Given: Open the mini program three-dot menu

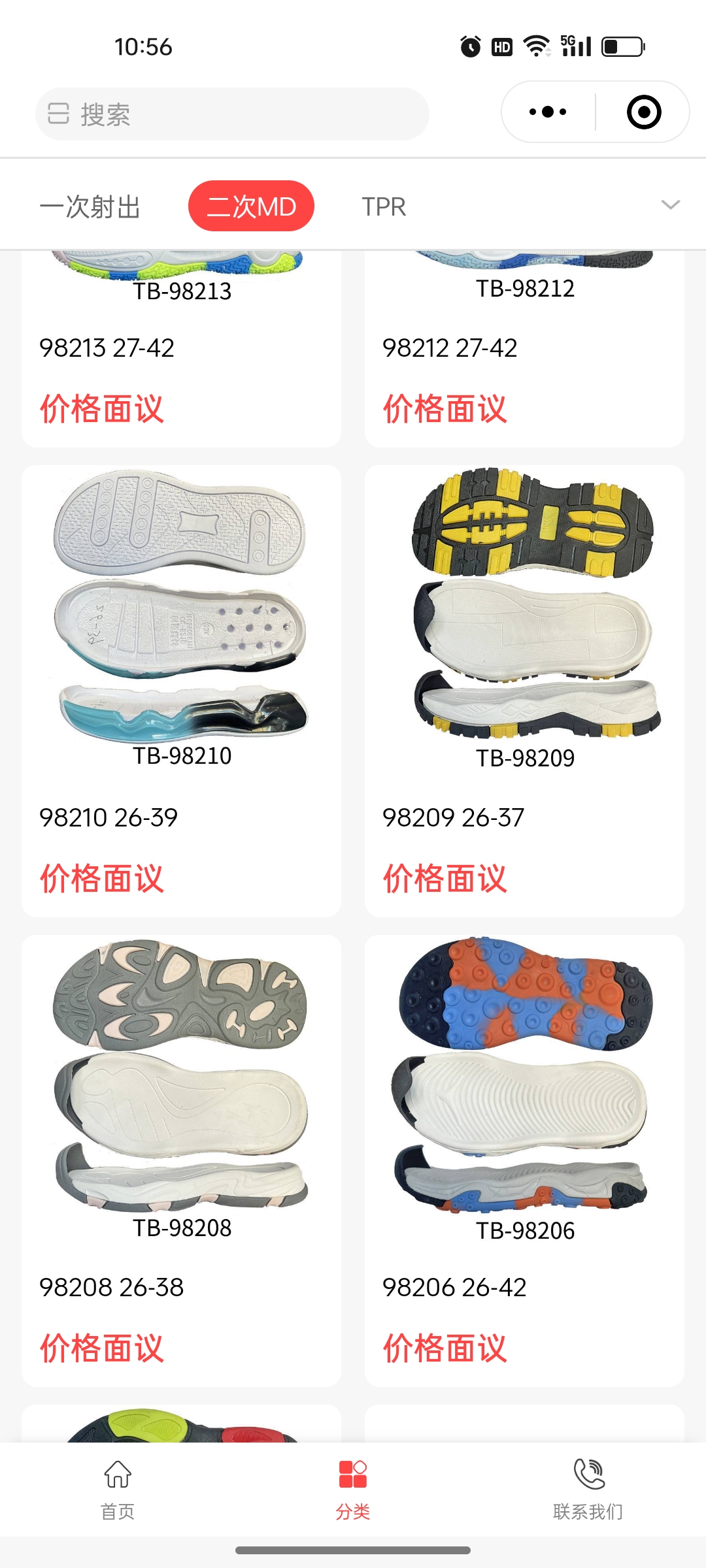Looking at the screenshot, I should point(548,112).
